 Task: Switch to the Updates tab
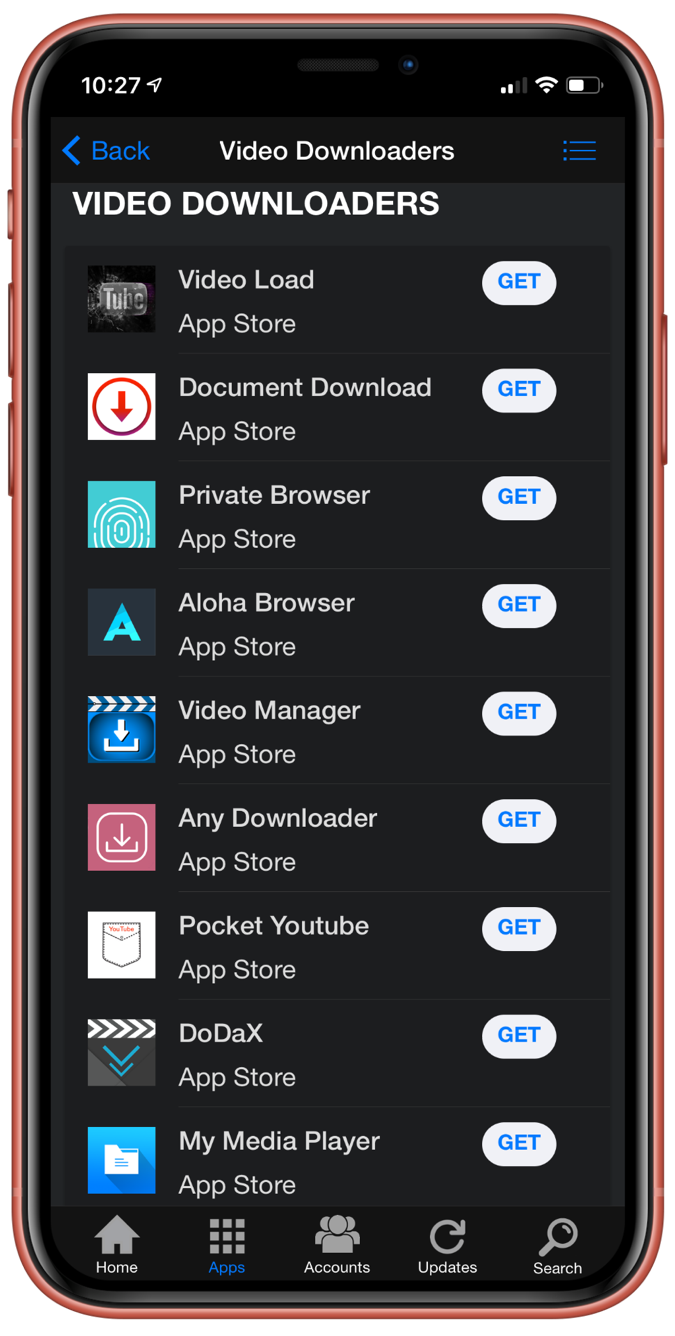(447, 1246)
